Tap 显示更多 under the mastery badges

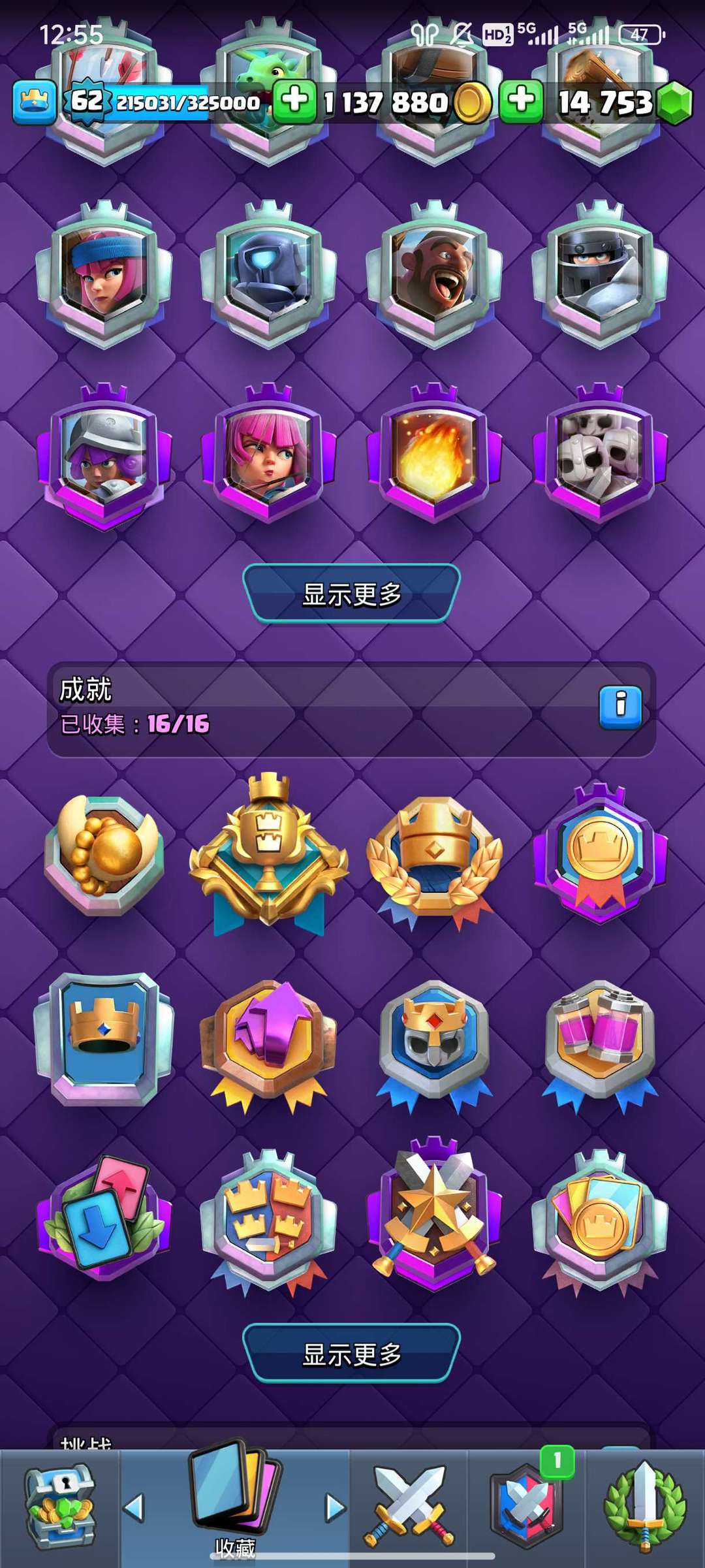(x=352, y=593)
